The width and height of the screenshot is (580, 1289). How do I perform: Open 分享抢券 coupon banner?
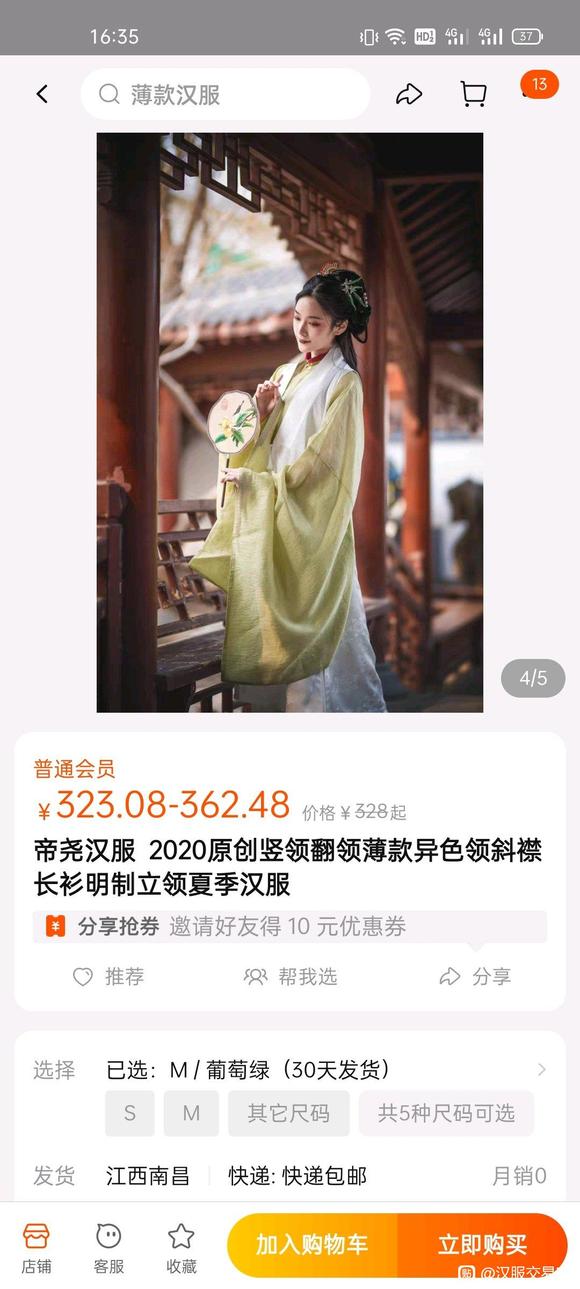coord(290,926)
